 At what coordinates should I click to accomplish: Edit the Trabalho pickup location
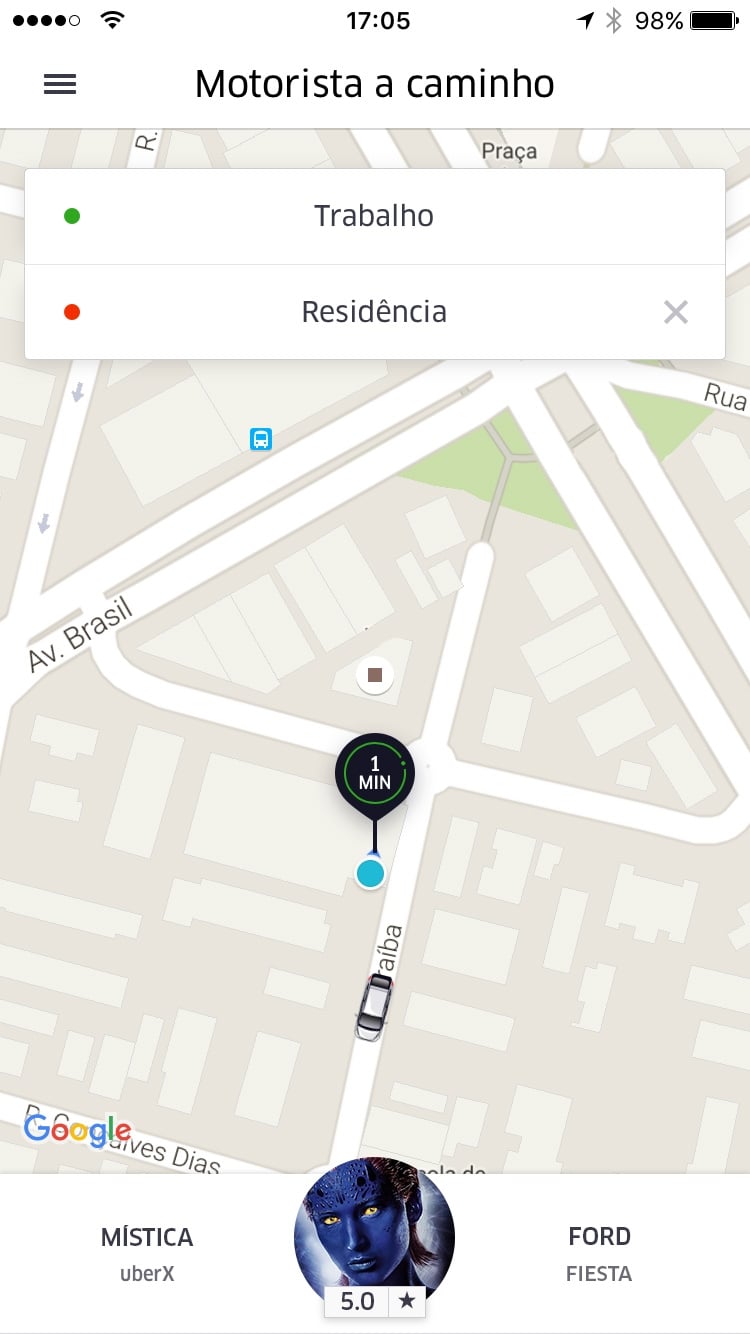click(374, 216)
